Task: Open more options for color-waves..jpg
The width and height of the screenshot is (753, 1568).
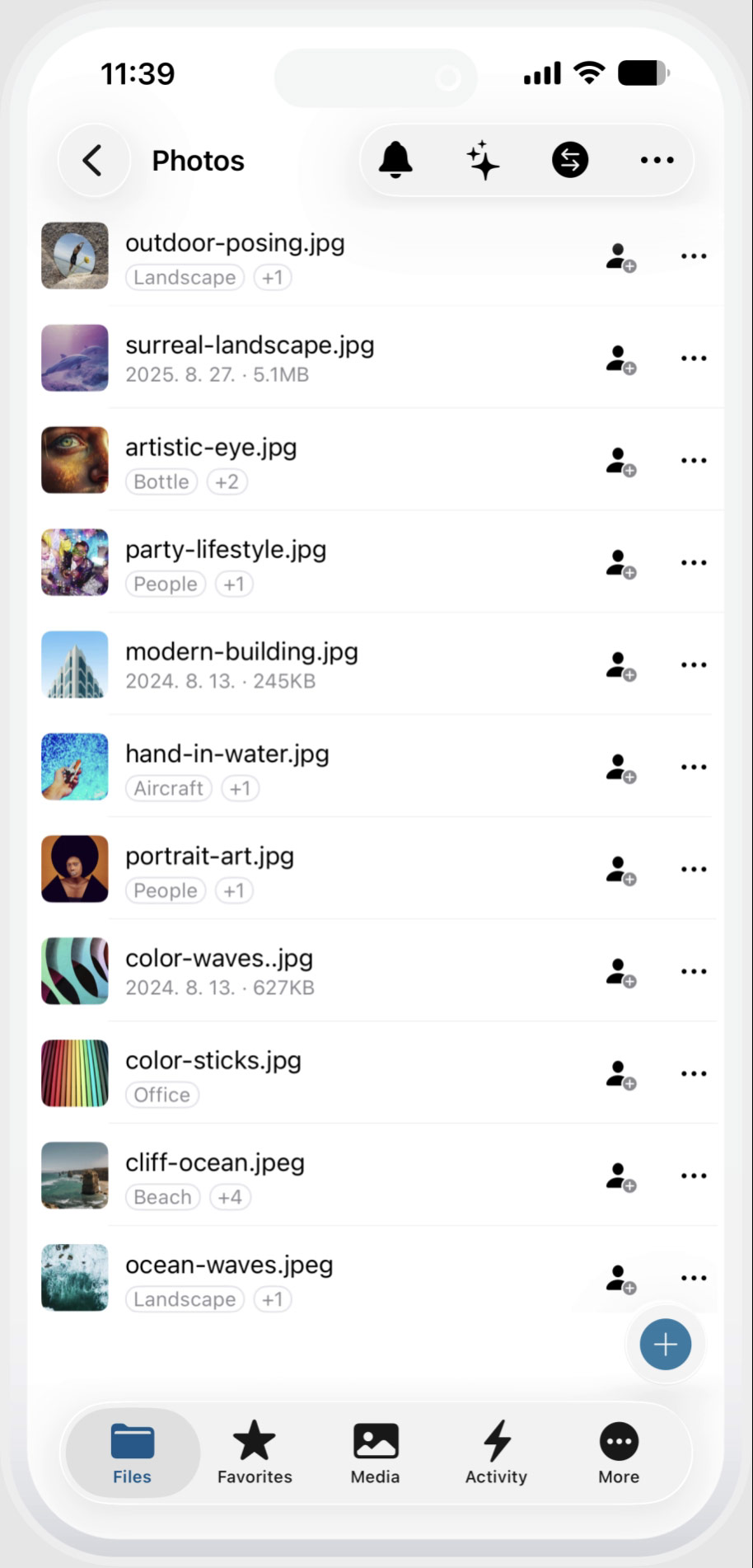Action: click(x=694, y=972)
